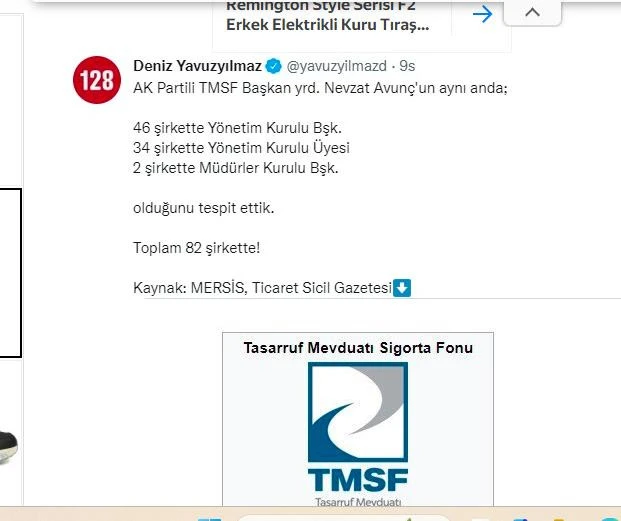The width and height of the screenshot is (621, 521).
Task: Open the tweet's 9s timestamp
Action: [407, 67]
